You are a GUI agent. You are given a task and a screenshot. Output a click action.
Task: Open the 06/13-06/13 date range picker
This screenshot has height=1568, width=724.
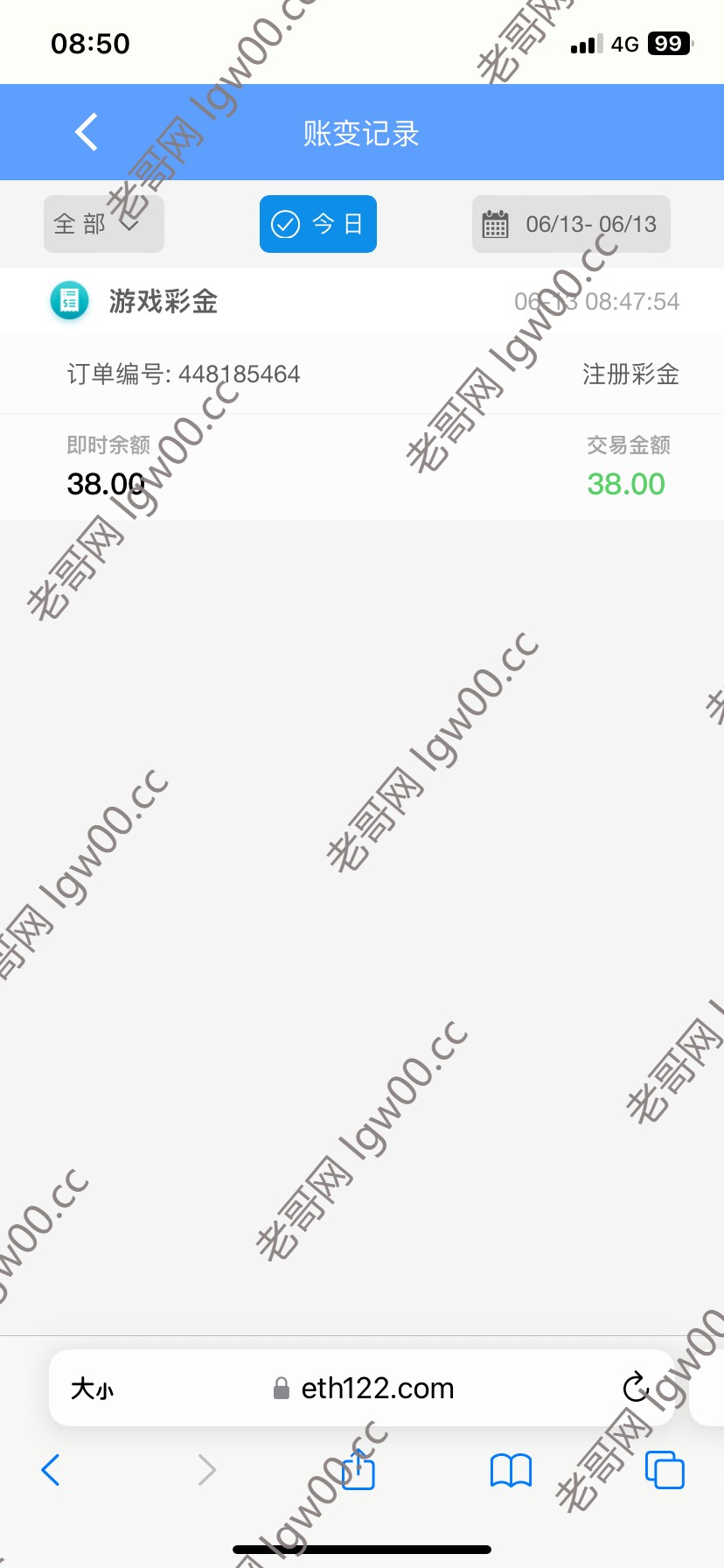[x=571, y=224]
